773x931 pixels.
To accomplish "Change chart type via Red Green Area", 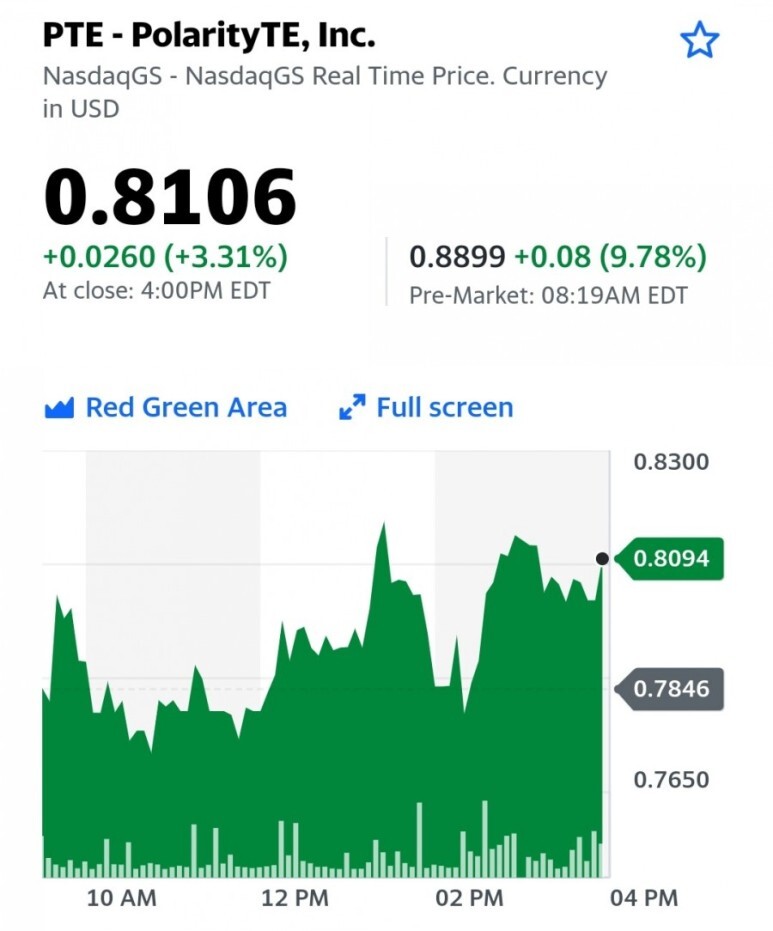I will pyautogui.click(x=166, y=408).
